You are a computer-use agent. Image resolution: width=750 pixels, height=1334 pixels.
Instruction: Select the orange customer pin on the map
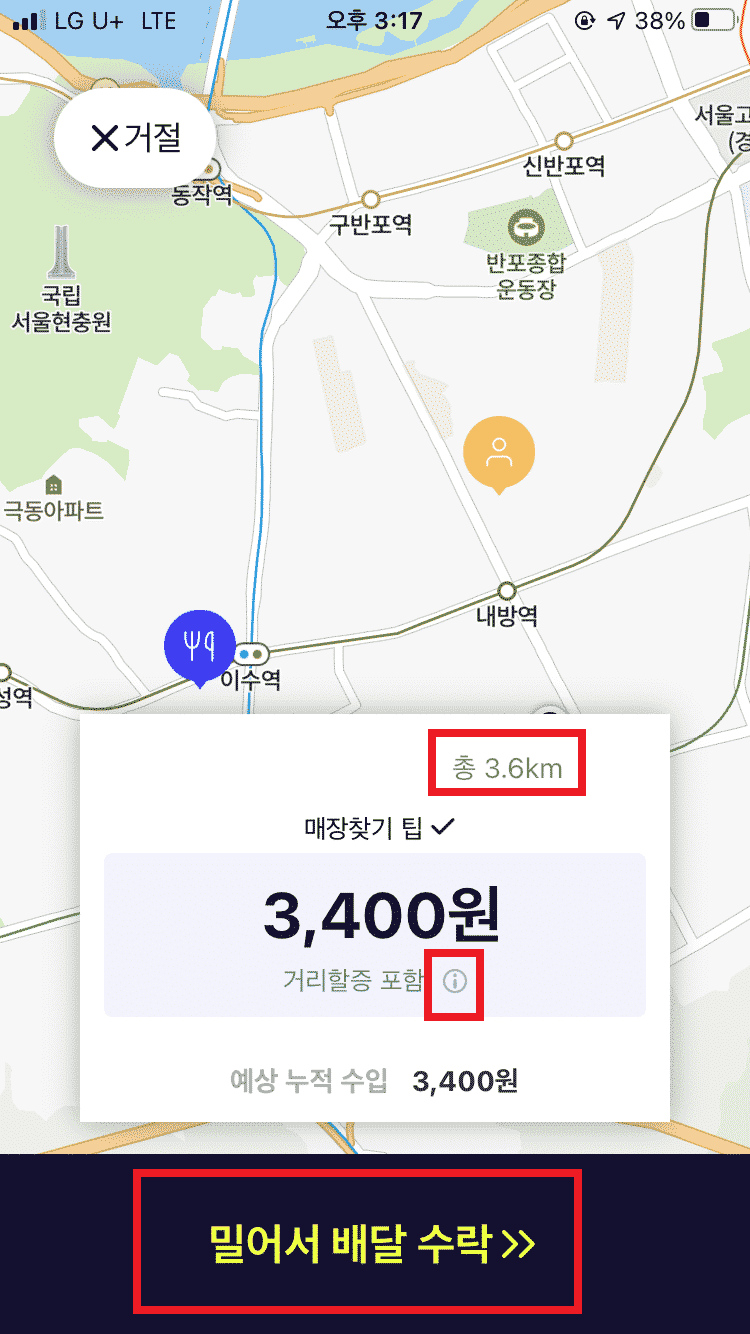(499, 455)
